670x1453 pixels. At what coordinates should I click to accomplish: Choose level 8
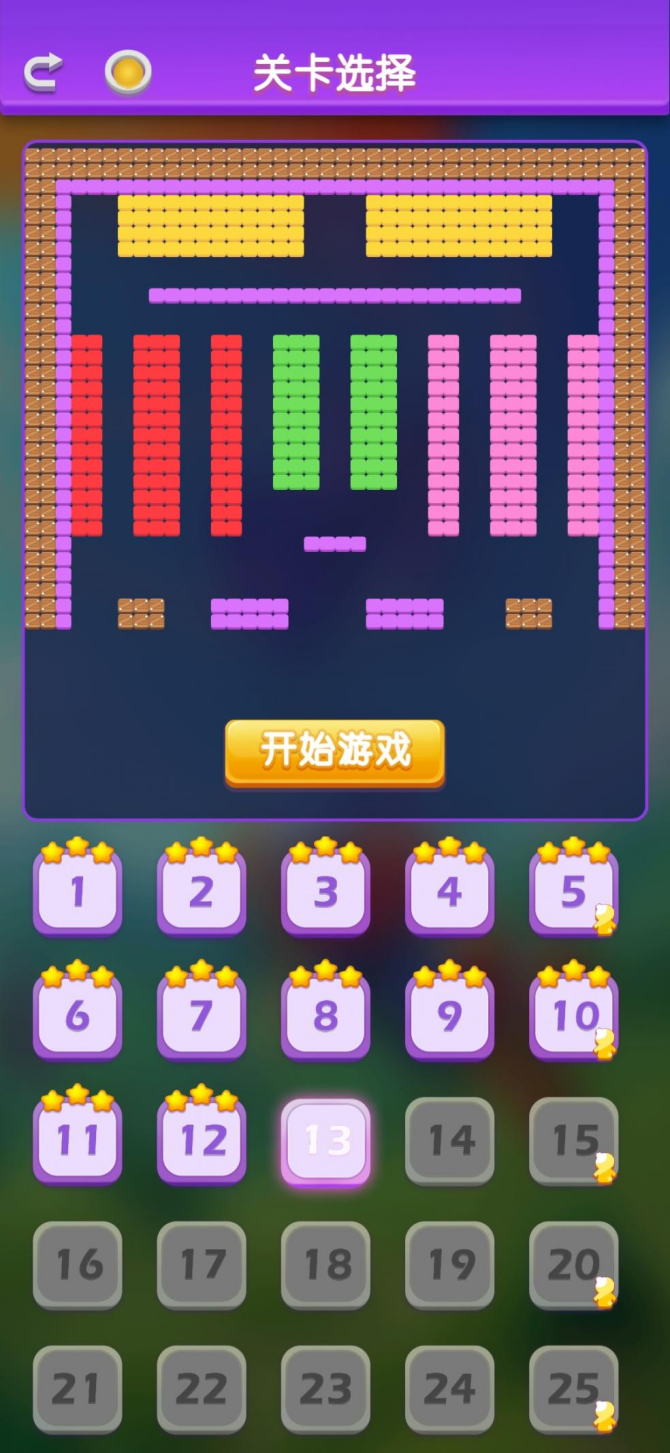click(x=326, y=1015)
